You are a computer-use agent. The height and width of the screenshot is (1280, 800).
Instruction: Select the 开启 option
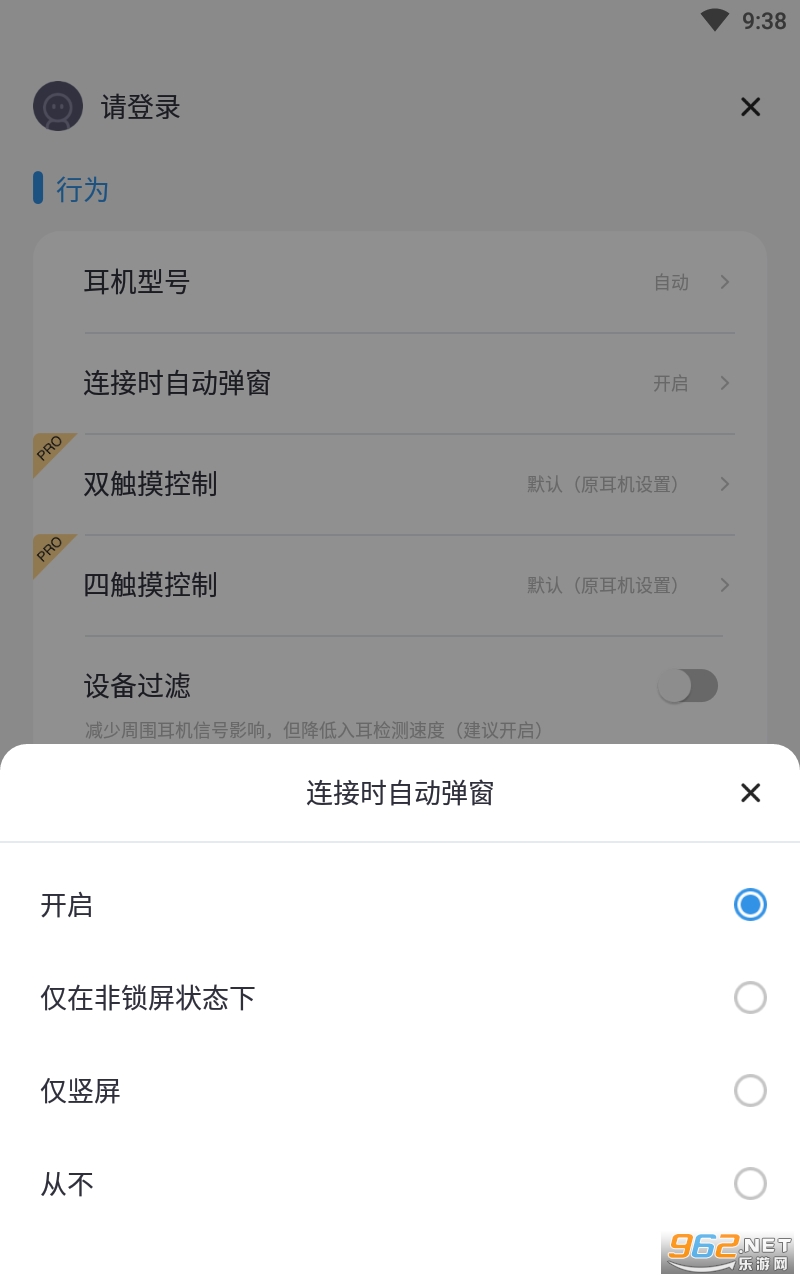pyautogui.click(x=749, y=905)
